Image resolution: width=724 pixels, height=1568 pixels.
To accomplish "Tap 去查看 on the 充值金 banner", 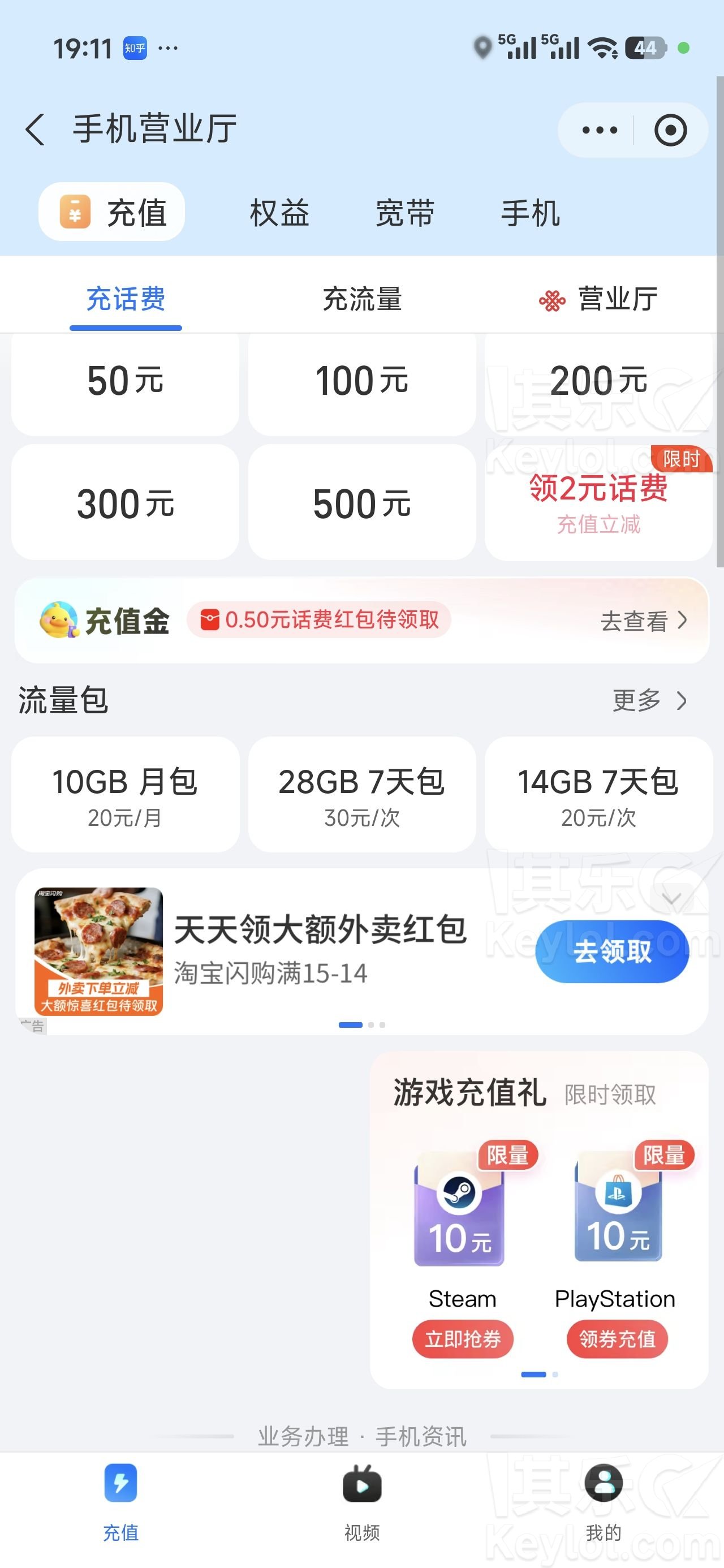I will pos(644,621).
